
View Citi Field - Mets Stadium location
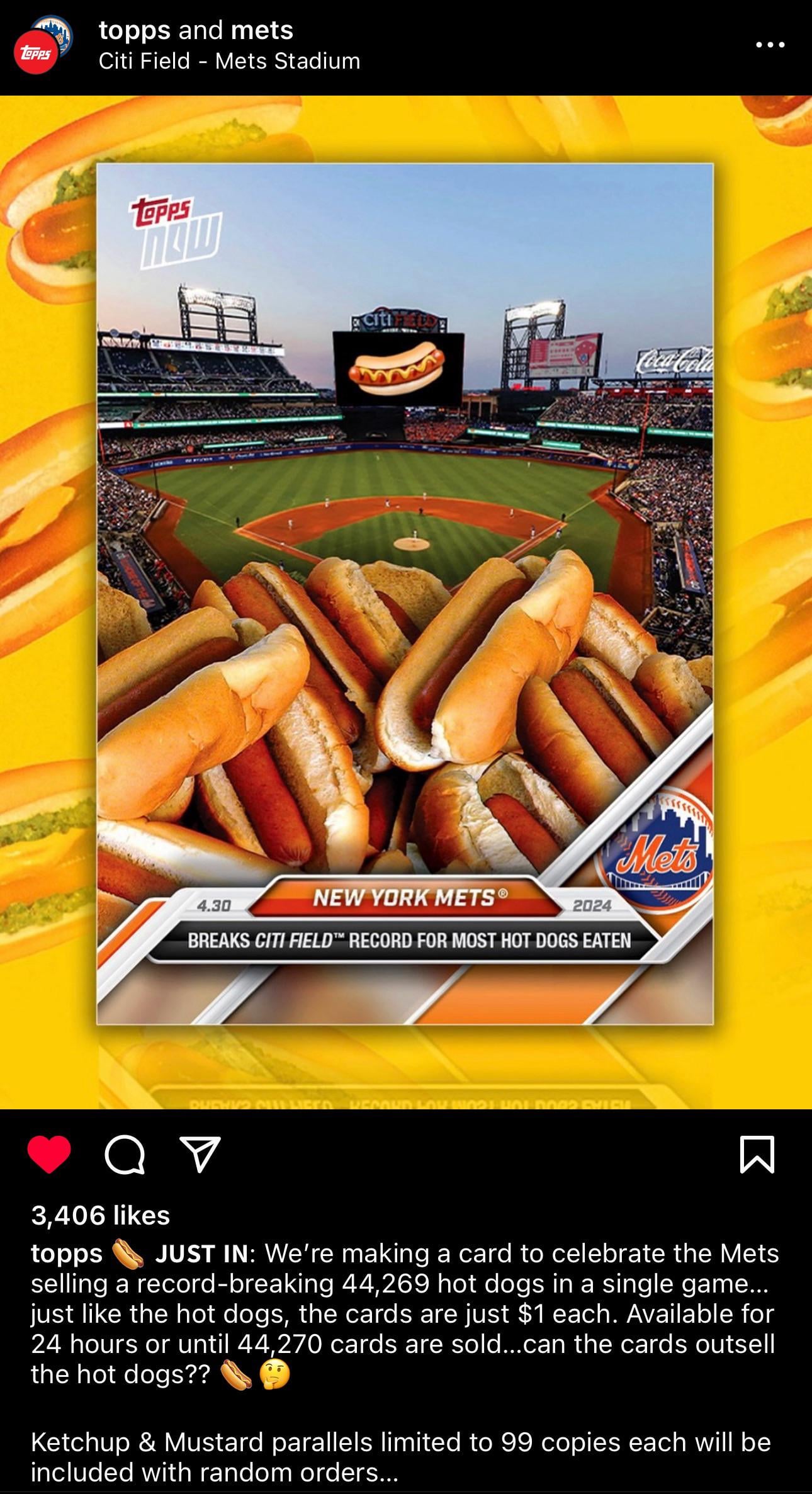click(x=229, y=61)
